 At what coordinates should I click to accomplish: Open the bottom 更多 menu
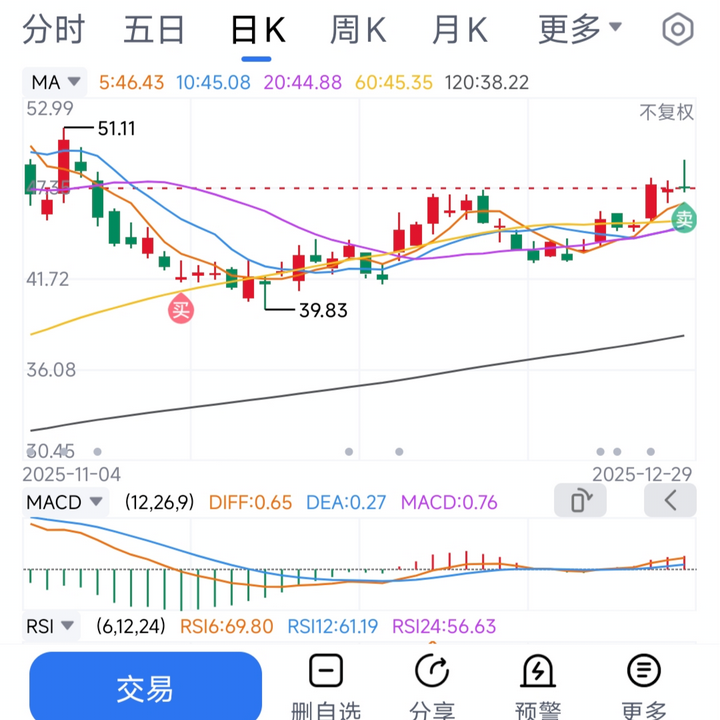[x=643, y=686]
